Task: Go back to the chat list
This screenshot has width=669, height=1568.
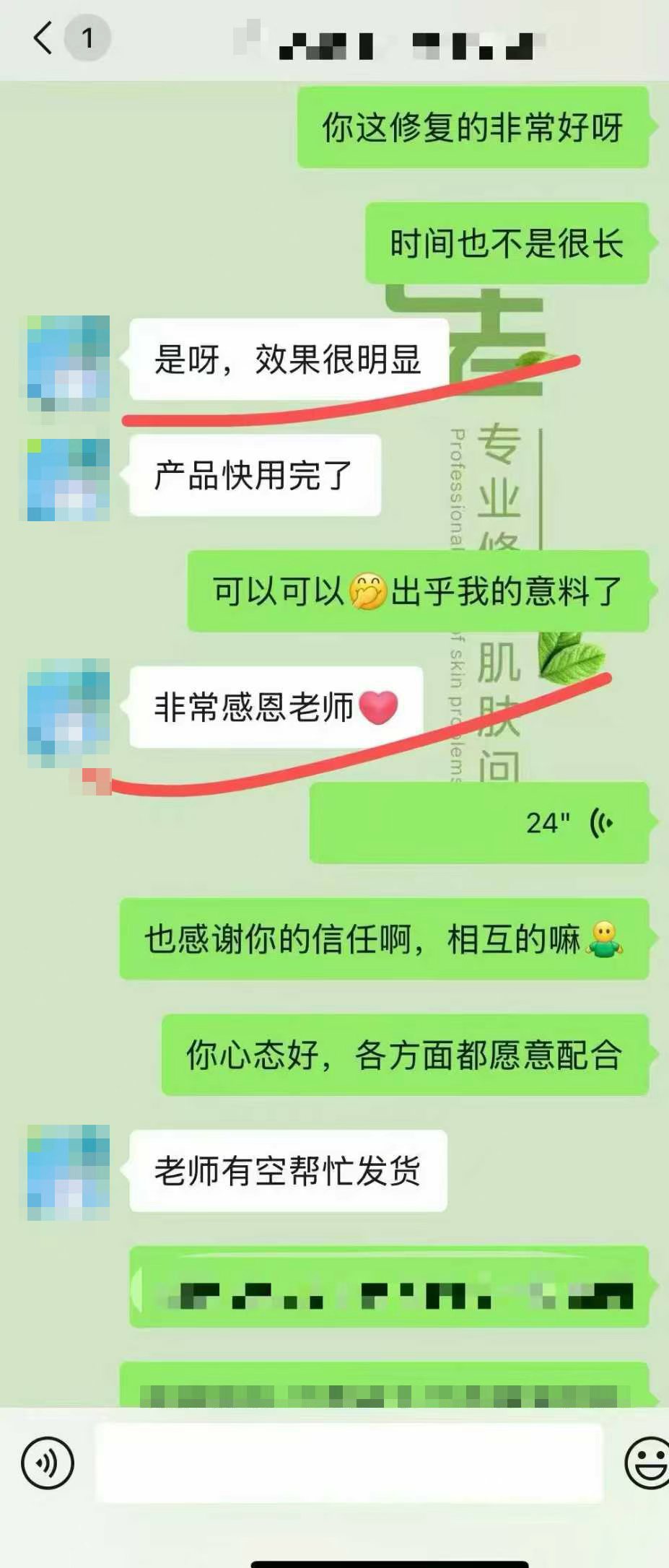Action: [43, 38]
